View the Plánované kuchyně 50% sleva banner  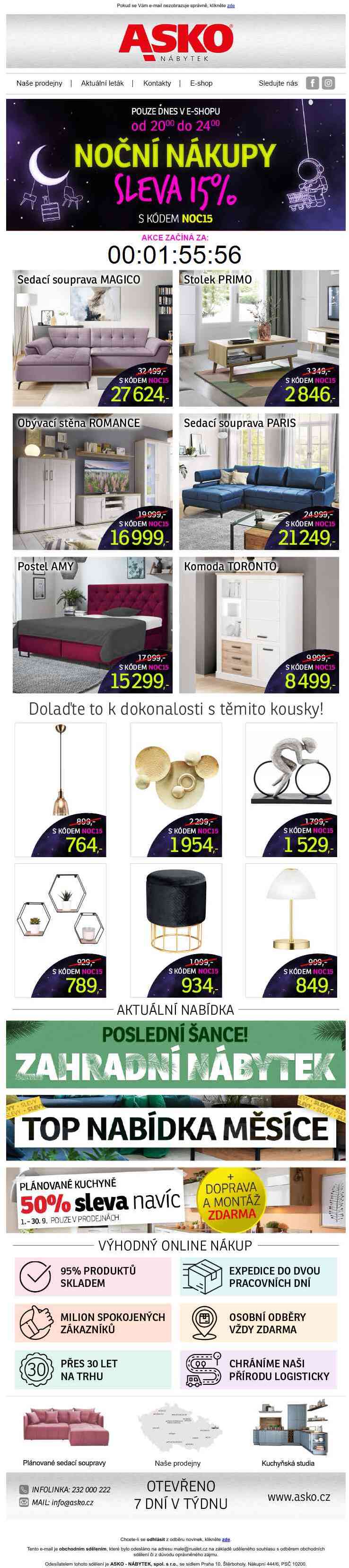[175, 1200]
